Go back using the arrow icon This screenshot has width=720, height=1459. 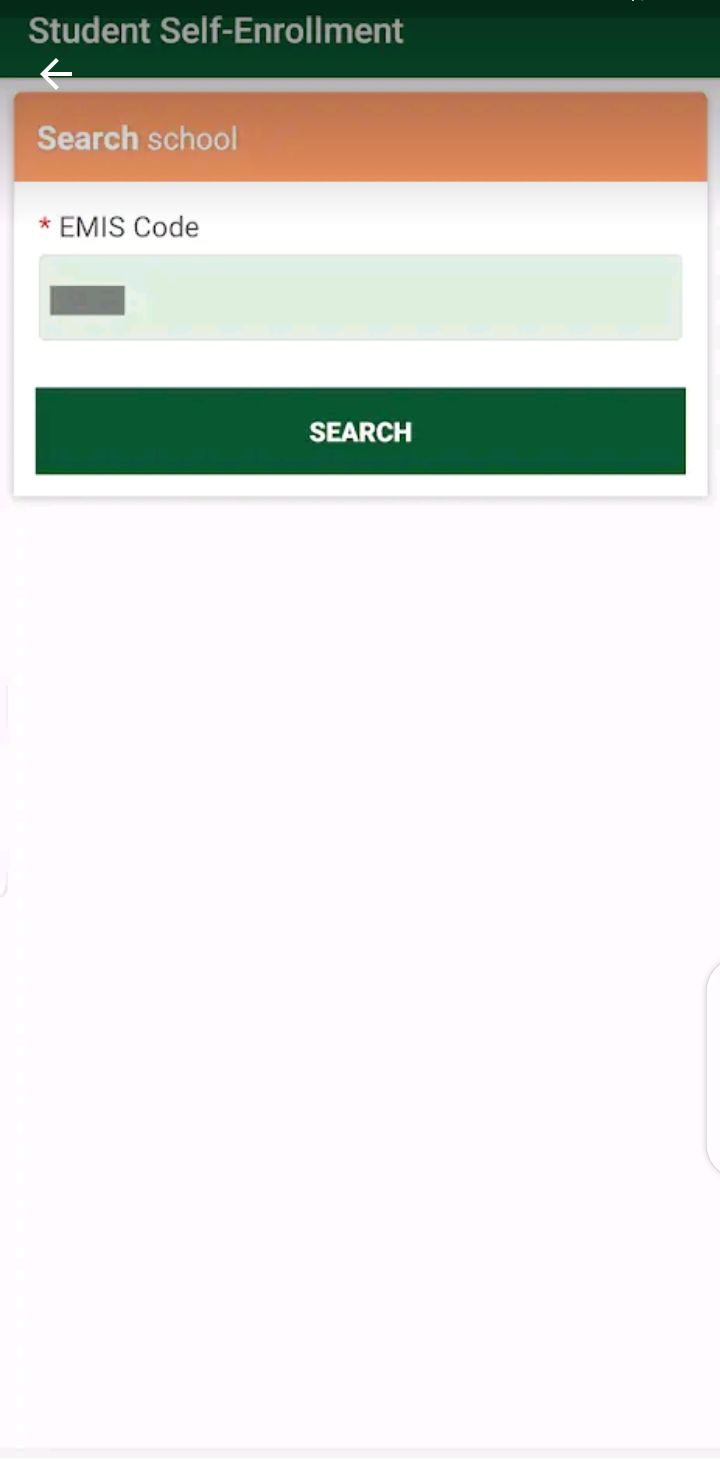[56, 73]
